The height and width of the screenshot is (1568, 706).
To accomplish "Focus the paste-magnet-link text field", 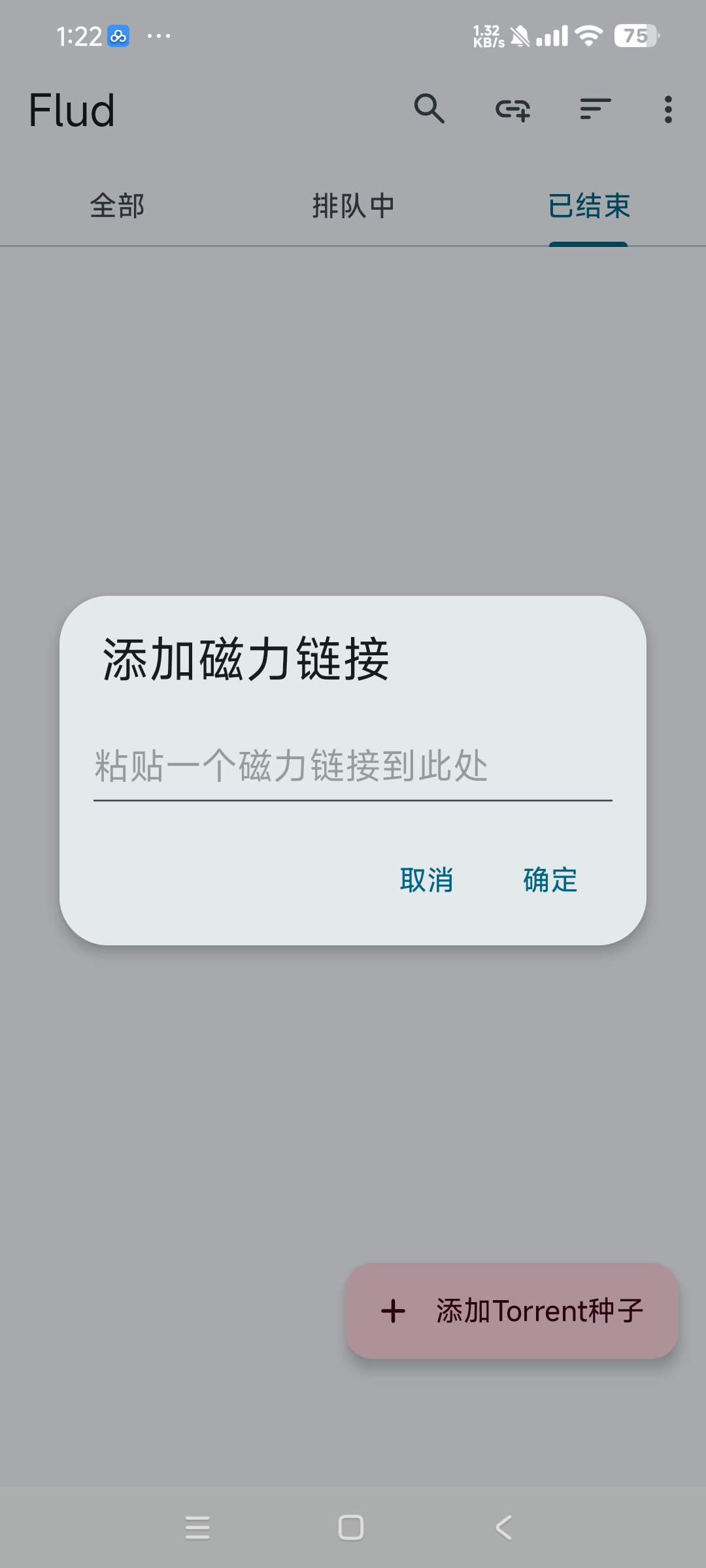I will pos(353,766).
